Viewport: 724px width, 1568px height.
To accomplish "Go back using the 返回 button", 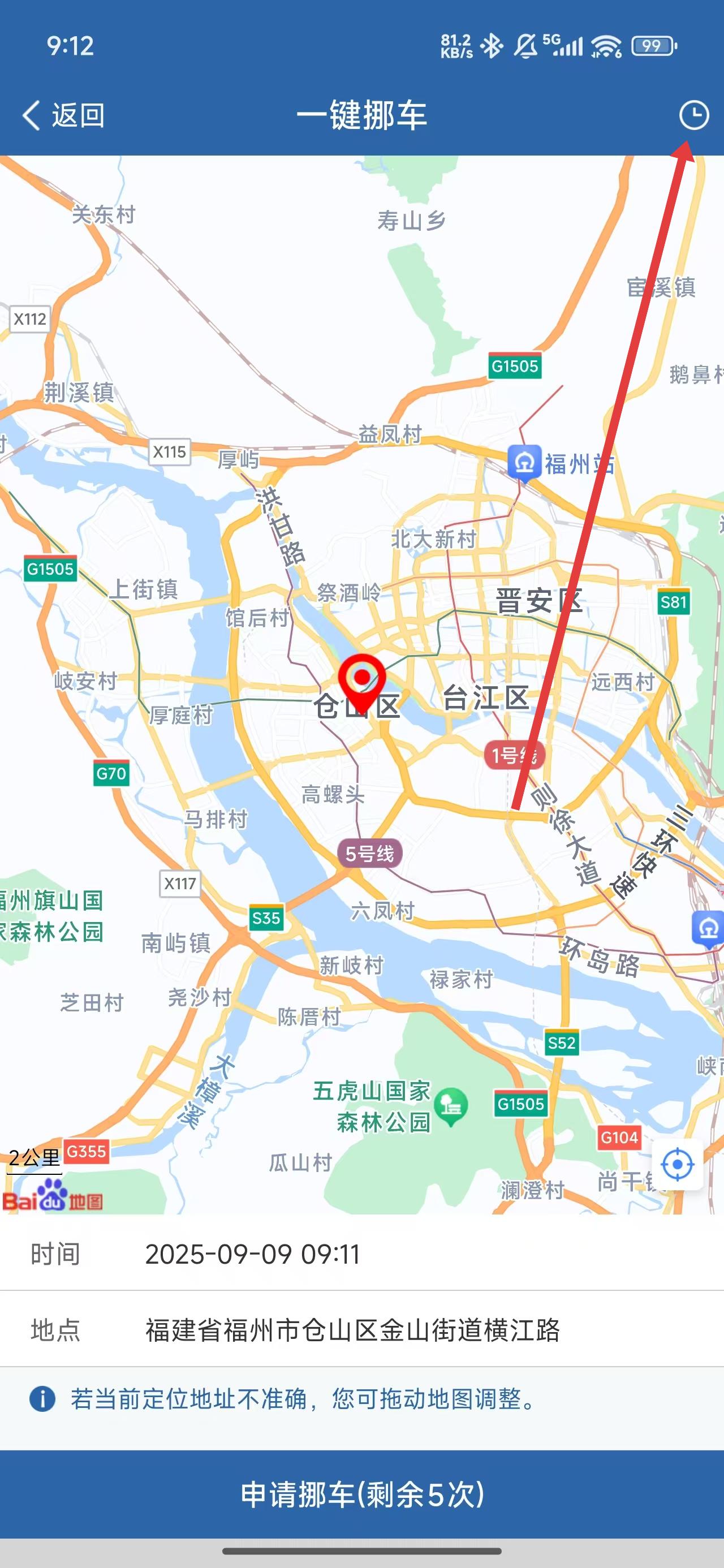I will click(x=63, y=115).
